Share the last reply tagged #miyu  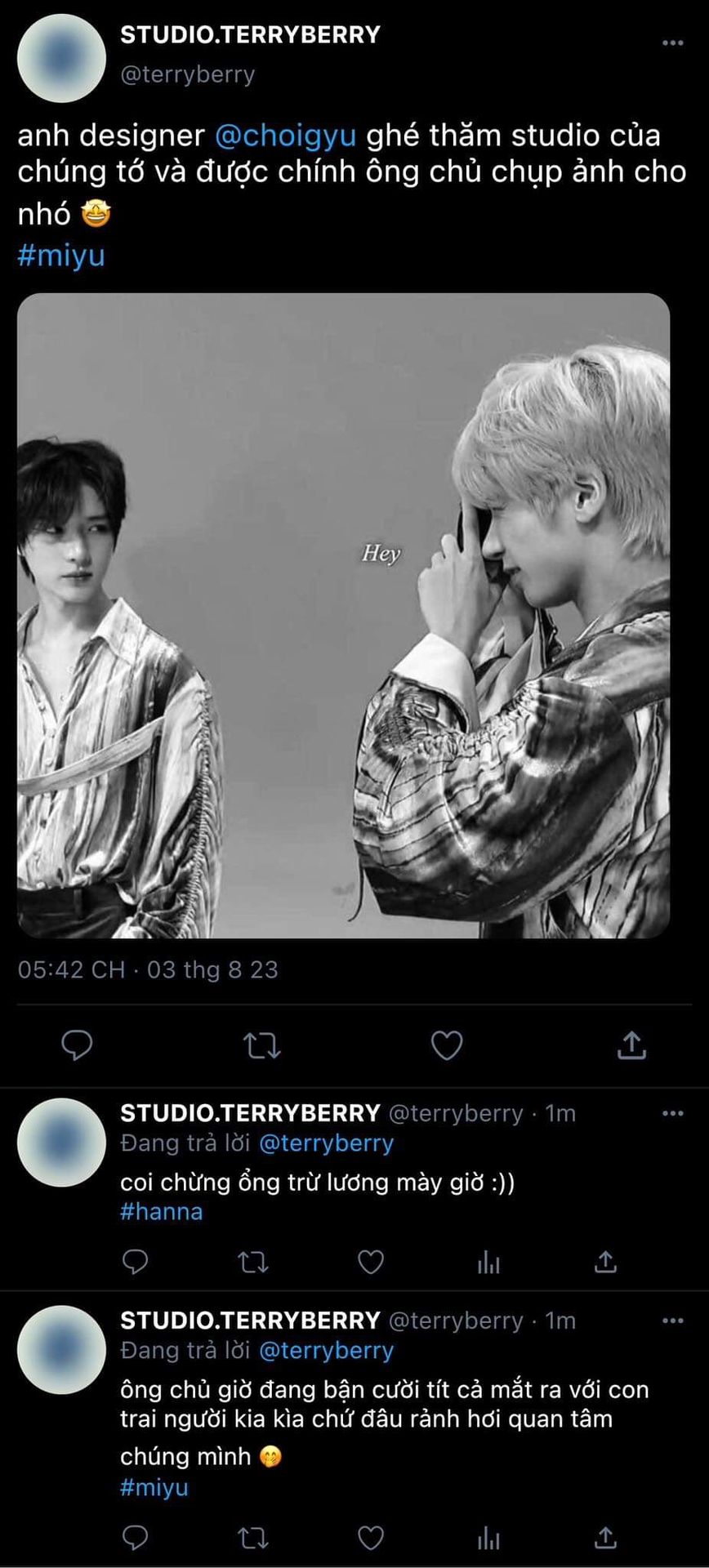click(605, 1539)
